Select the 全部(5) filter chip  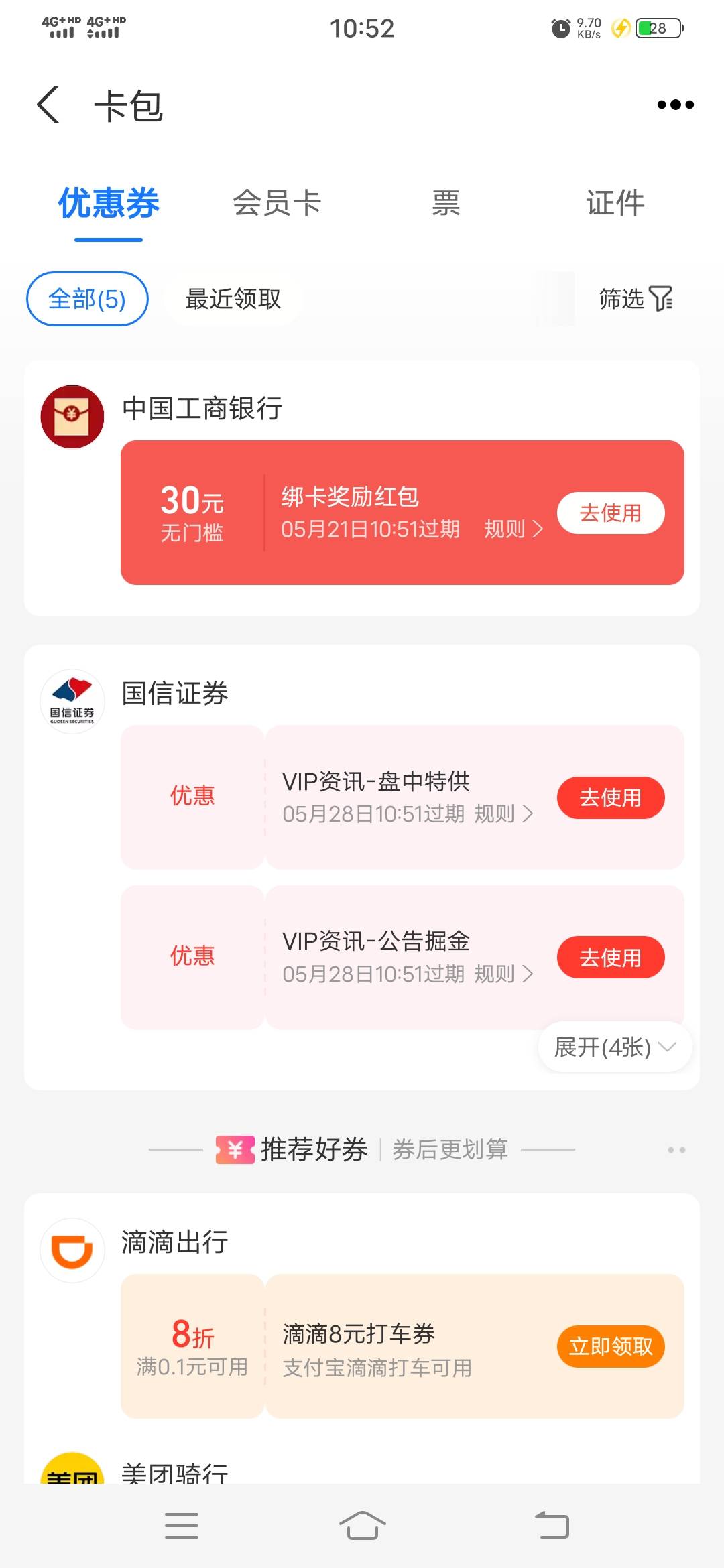pyautogui.click(x=87, y=299)
